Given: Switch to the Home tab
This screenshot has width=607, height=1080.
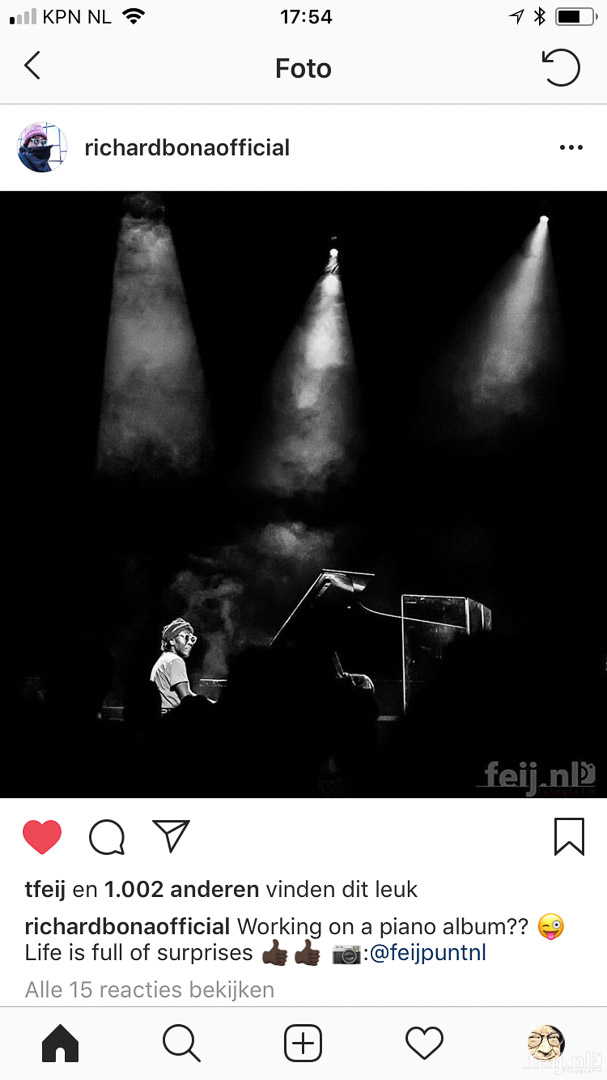Looking at the screenshot, I should click(x=60, y=1044).
